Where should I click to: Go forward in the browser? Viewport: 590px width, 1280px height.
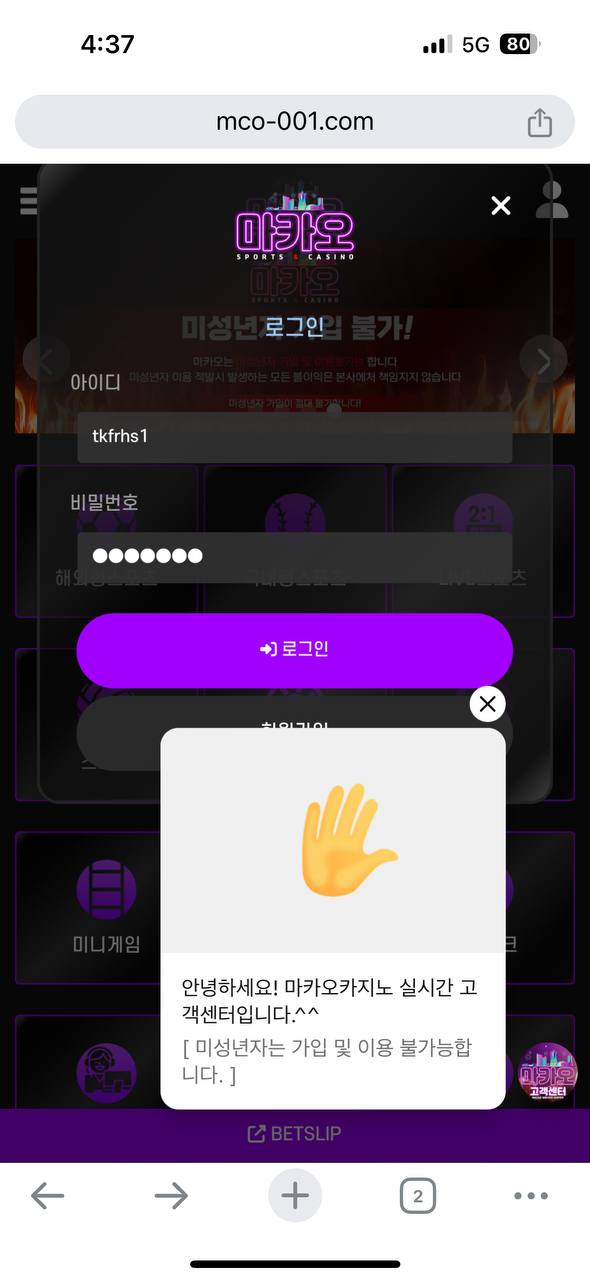tap(171, 1196)
